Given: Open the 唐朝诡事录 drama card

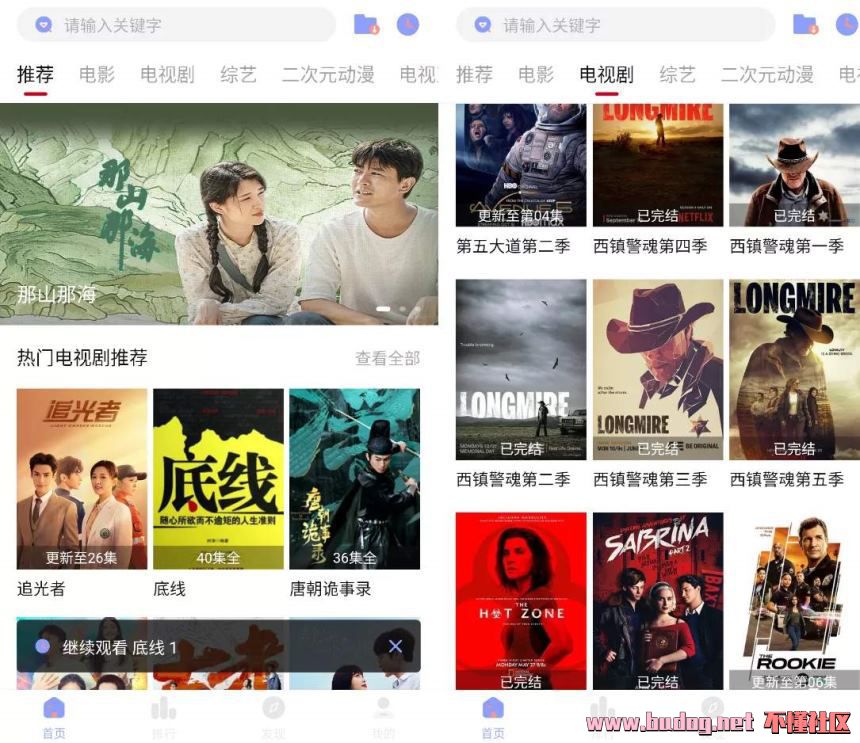Looking at the screenshot, I should coord(354,478).
